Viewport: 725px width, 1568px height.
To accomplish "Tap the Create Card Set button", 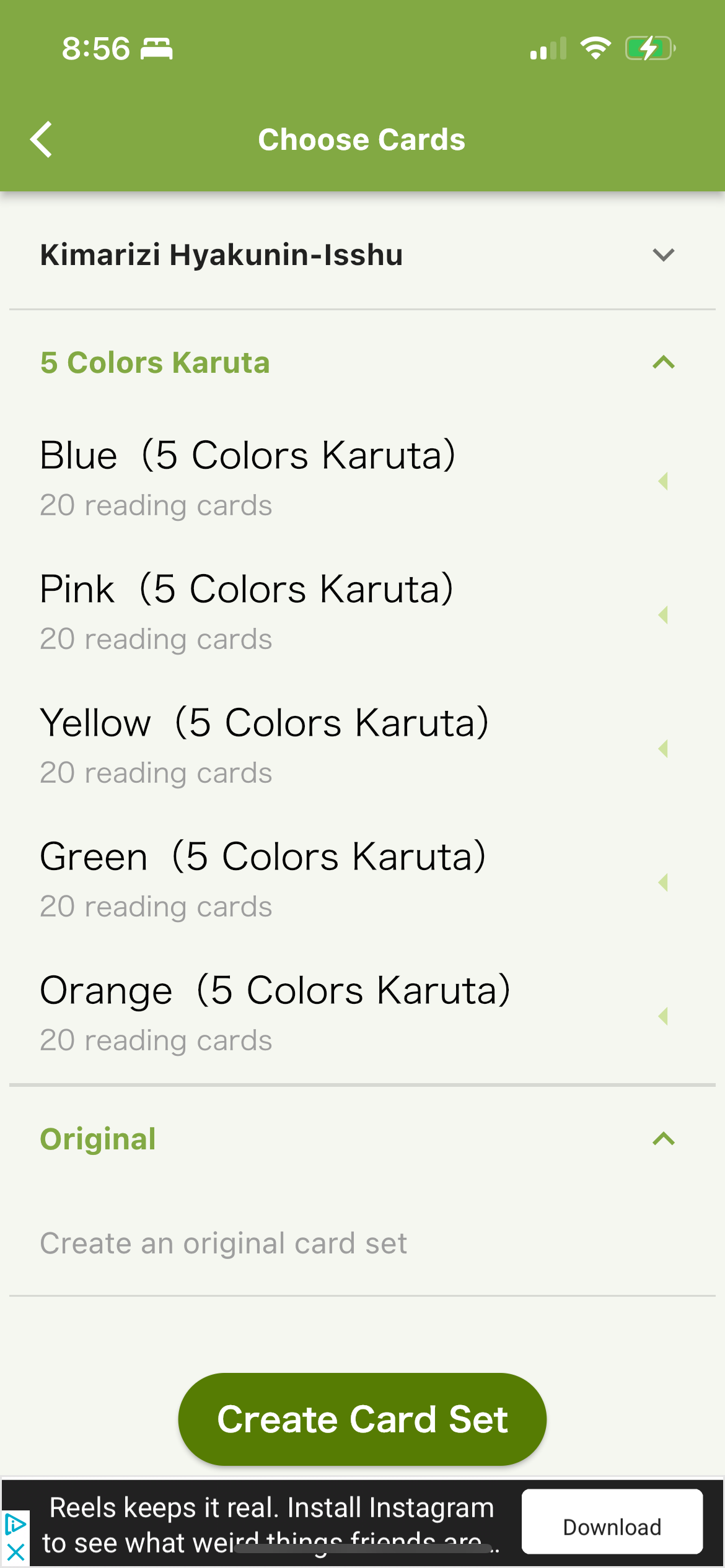I will 362,1419.
